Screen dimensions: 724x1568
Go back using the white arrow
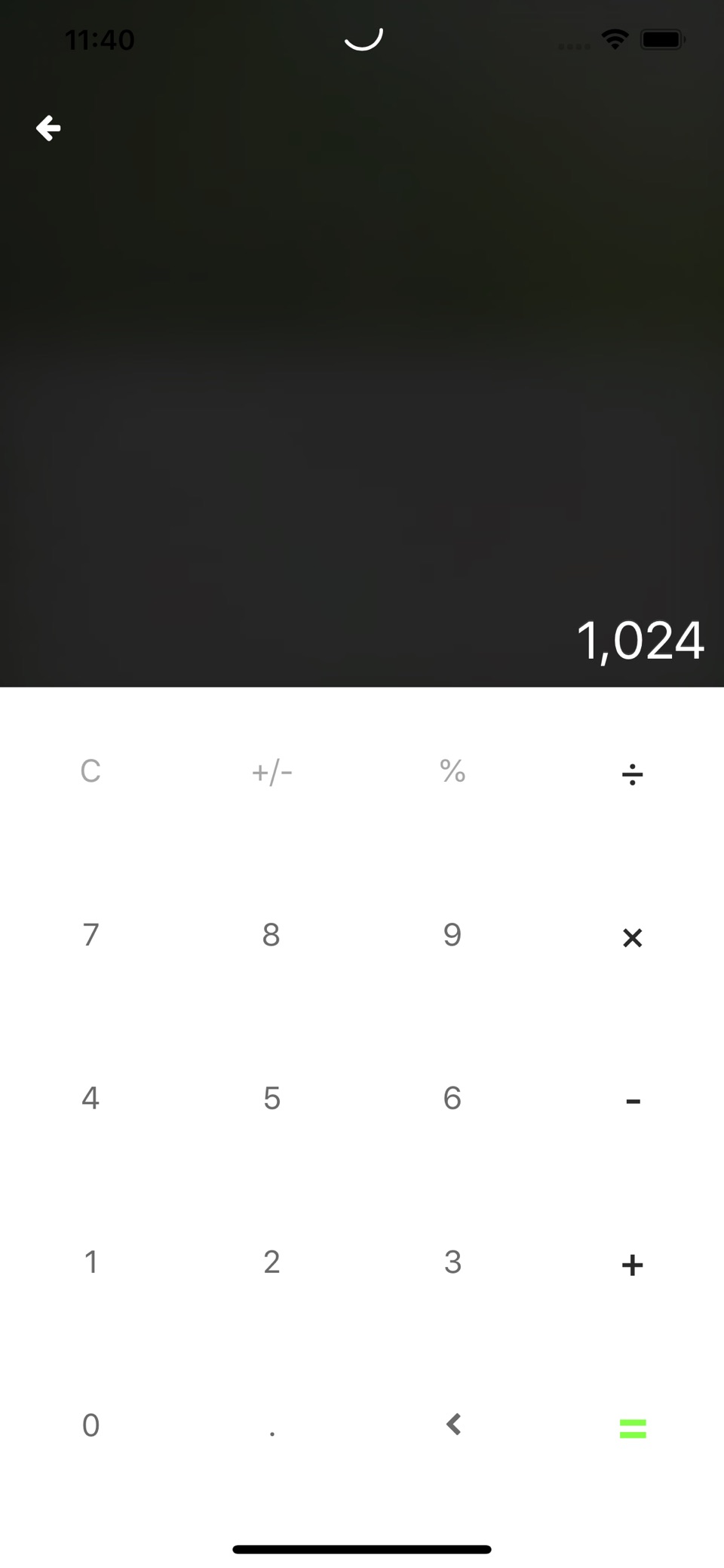click(x=48, y=128)
